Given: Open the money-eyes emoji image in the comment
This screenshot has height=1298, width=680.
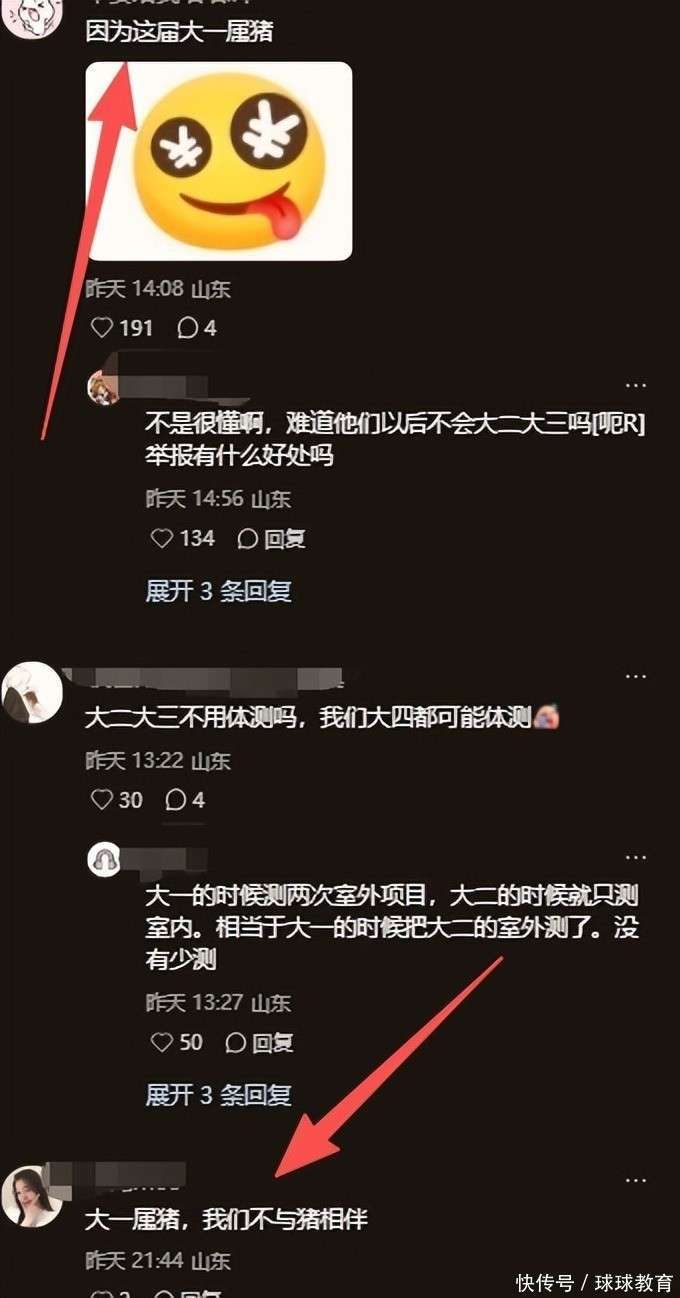Looking at the screenshot, I should pyautogui.click(x=218, y=161).
